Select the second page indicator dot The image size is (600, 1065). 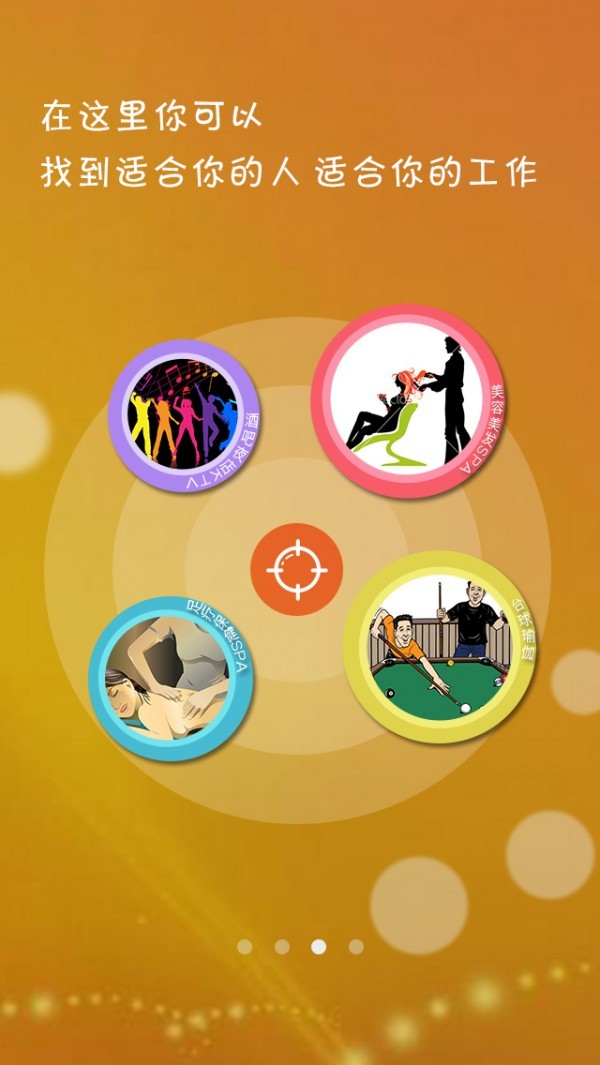pyautogui.click(x=282, y=946)
